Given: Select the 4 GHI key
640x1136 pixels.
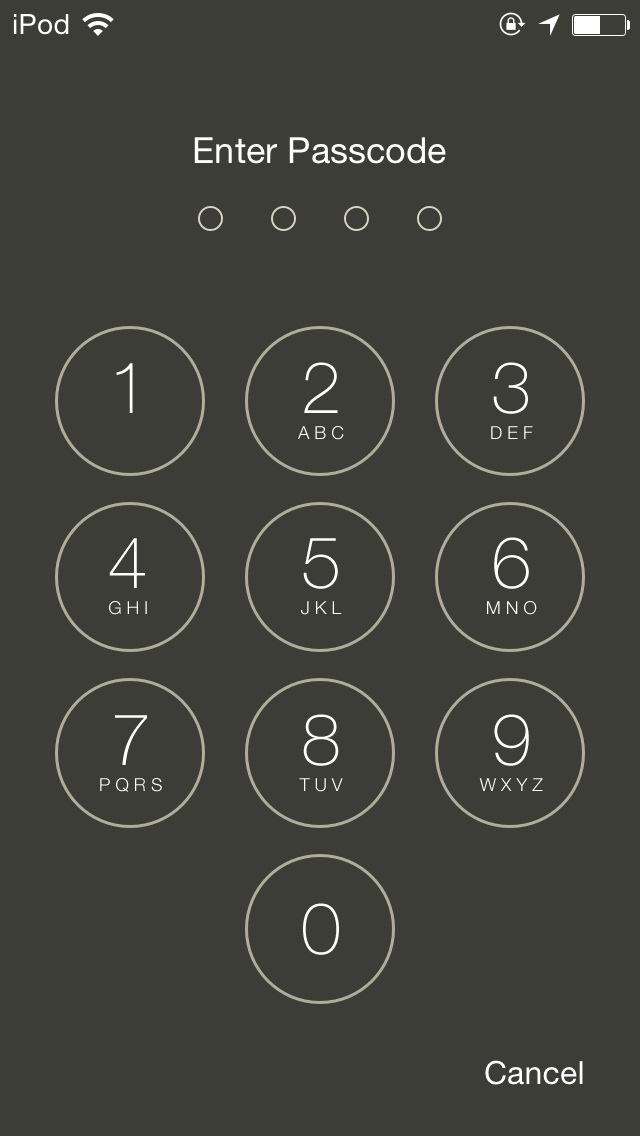Looking at the screenshot, I should (130, 577).
